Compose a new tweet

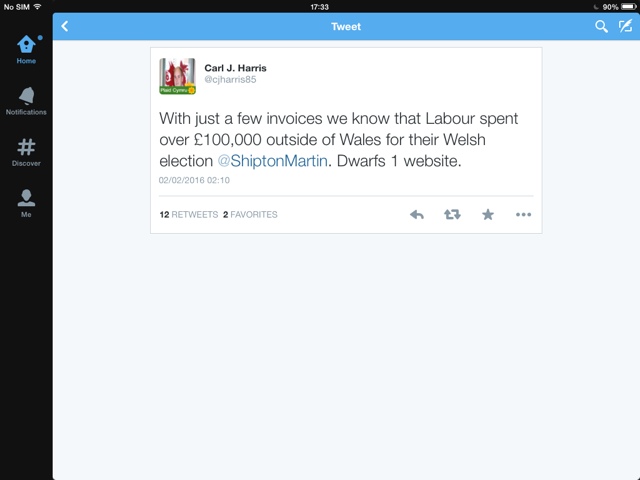pyautogui.click(x=626, y=27)
